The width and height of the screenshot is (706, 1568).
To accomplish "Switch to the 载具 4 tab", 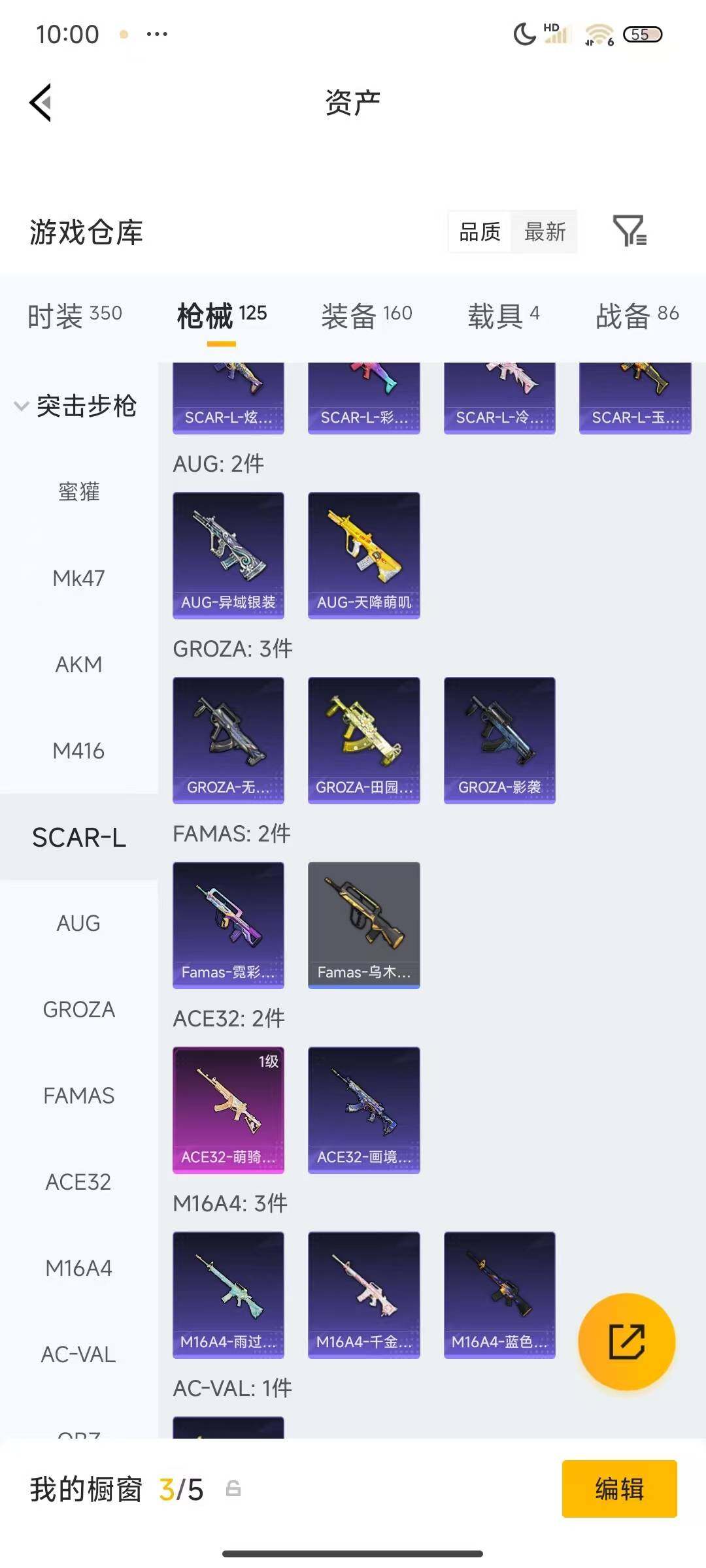I will point(503,316).
